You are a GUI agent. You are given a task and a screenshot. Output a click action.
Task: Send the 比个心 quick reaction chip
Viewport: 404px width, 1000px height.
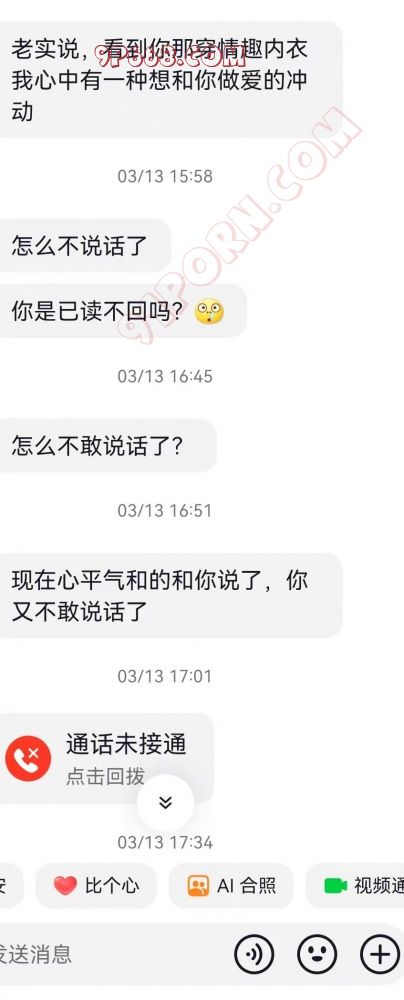96,886
